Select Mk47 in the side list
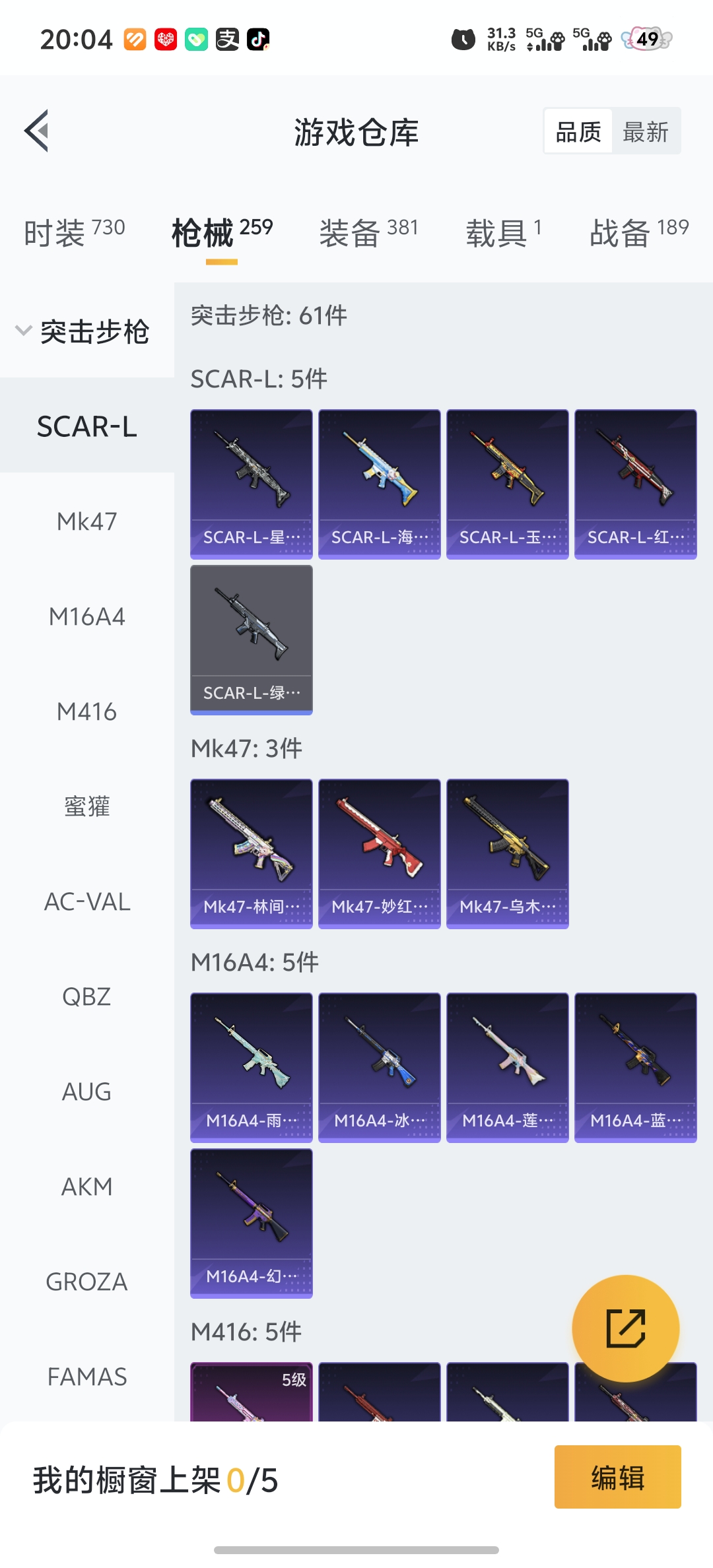 [86, 521]
